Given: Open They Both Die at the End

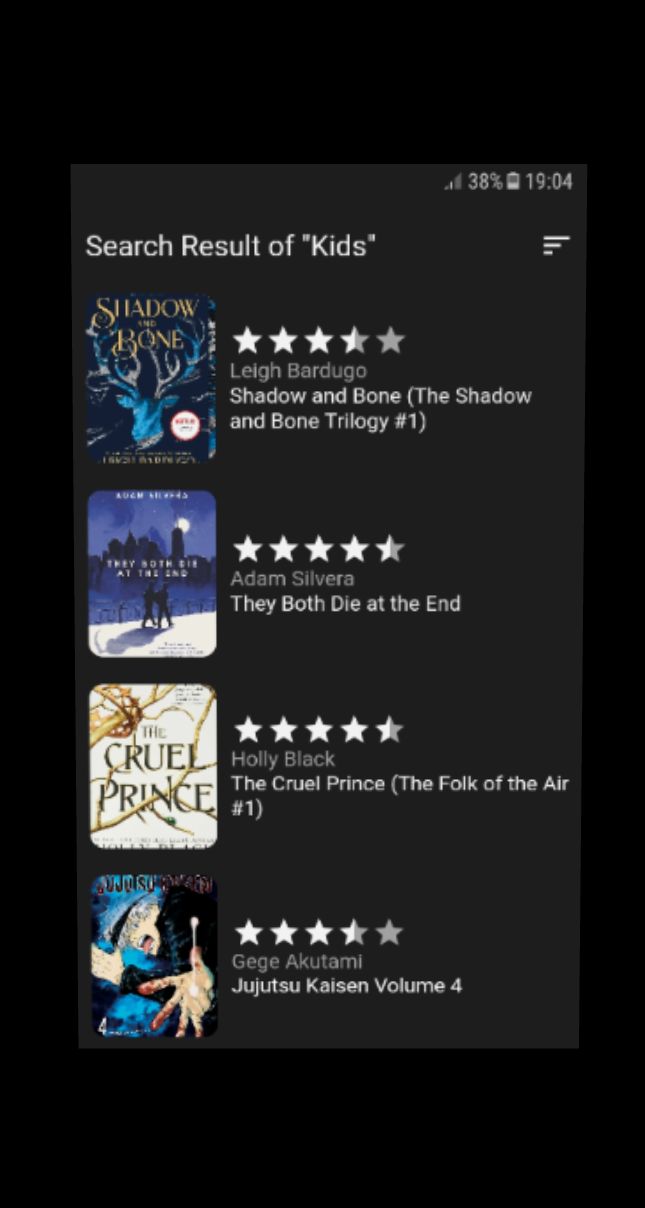Looking at the screenshot, I should (345, 604).
